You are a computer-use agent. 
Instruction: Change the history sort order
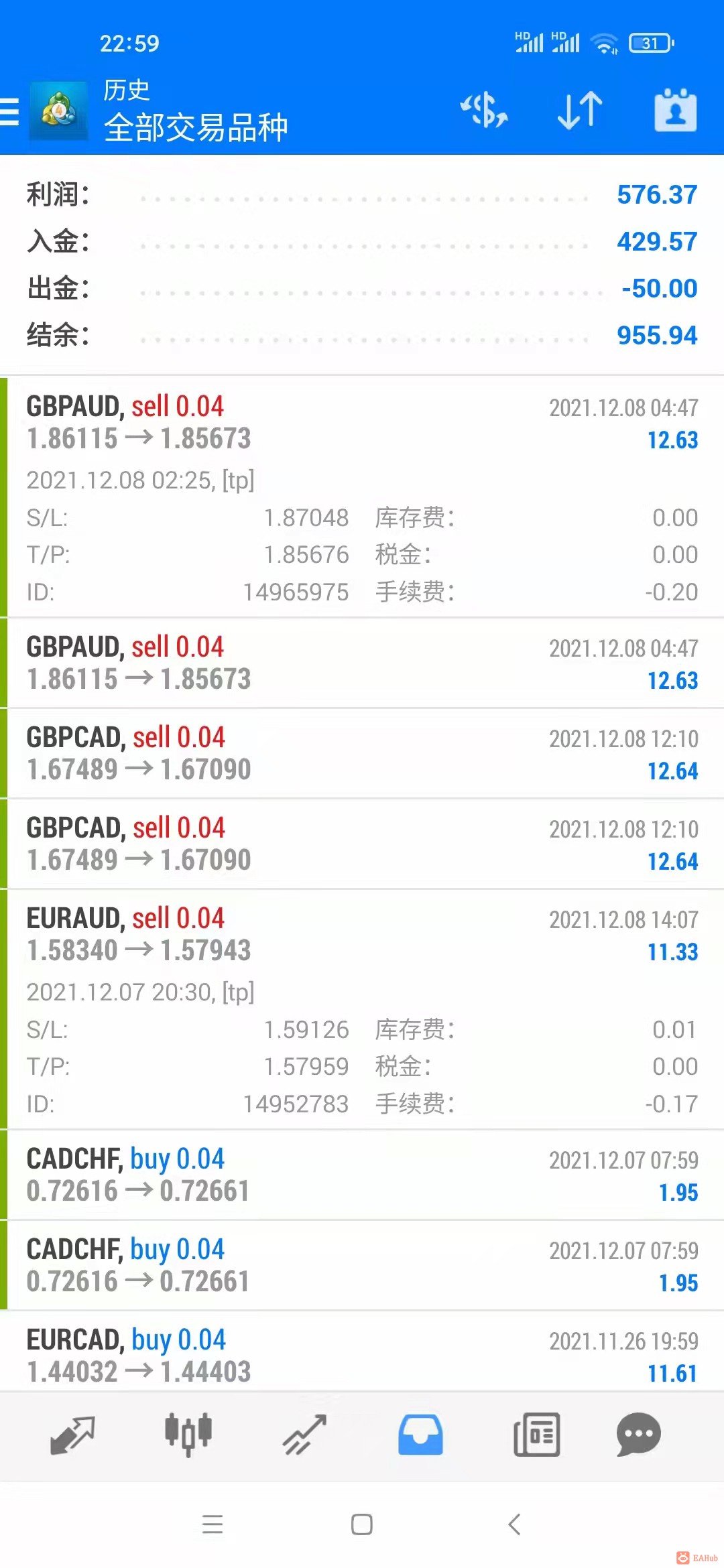pyautogui.click(x=580, y=111)
